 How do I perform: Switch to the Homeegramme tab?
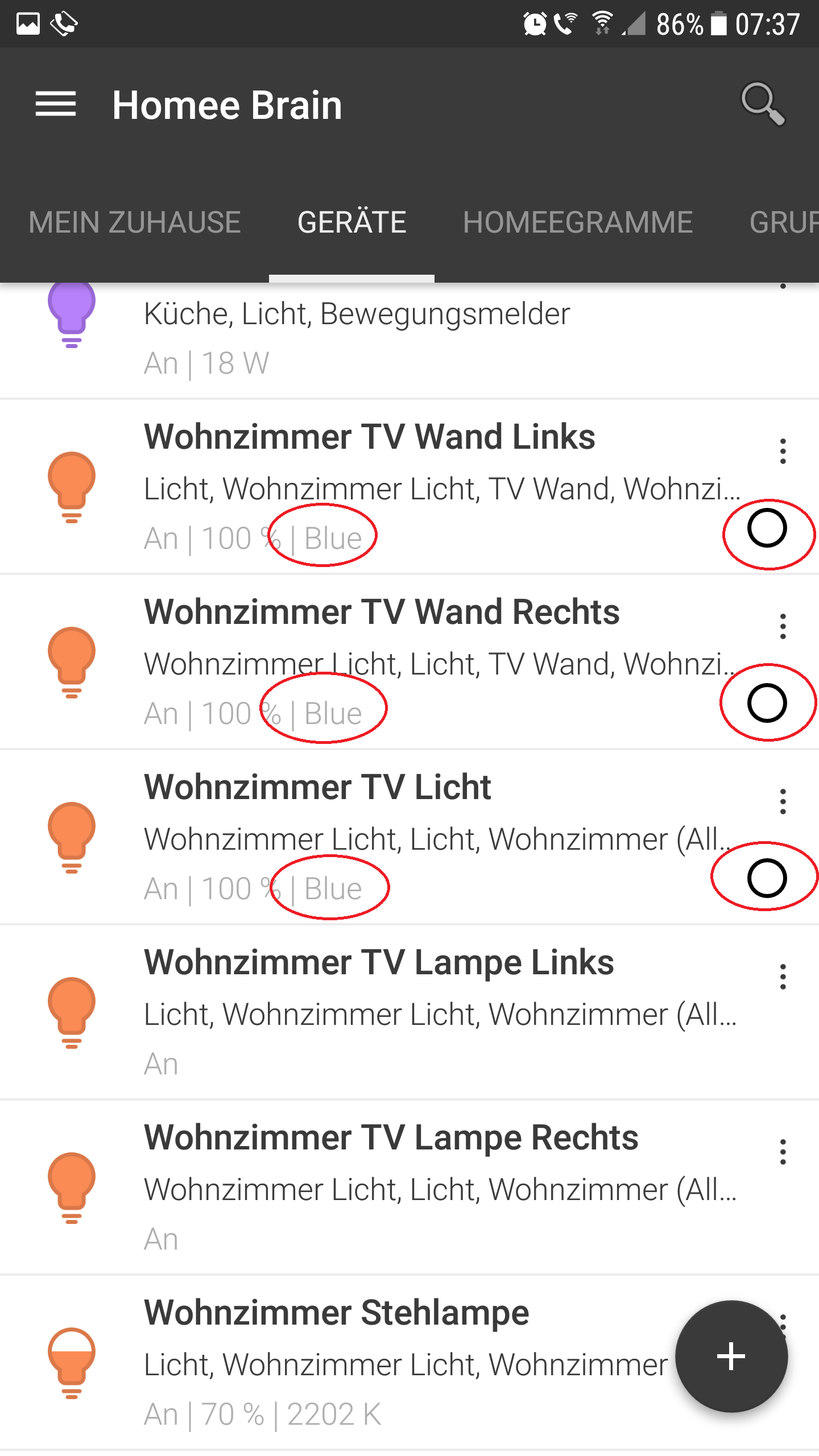click(578, 222)
